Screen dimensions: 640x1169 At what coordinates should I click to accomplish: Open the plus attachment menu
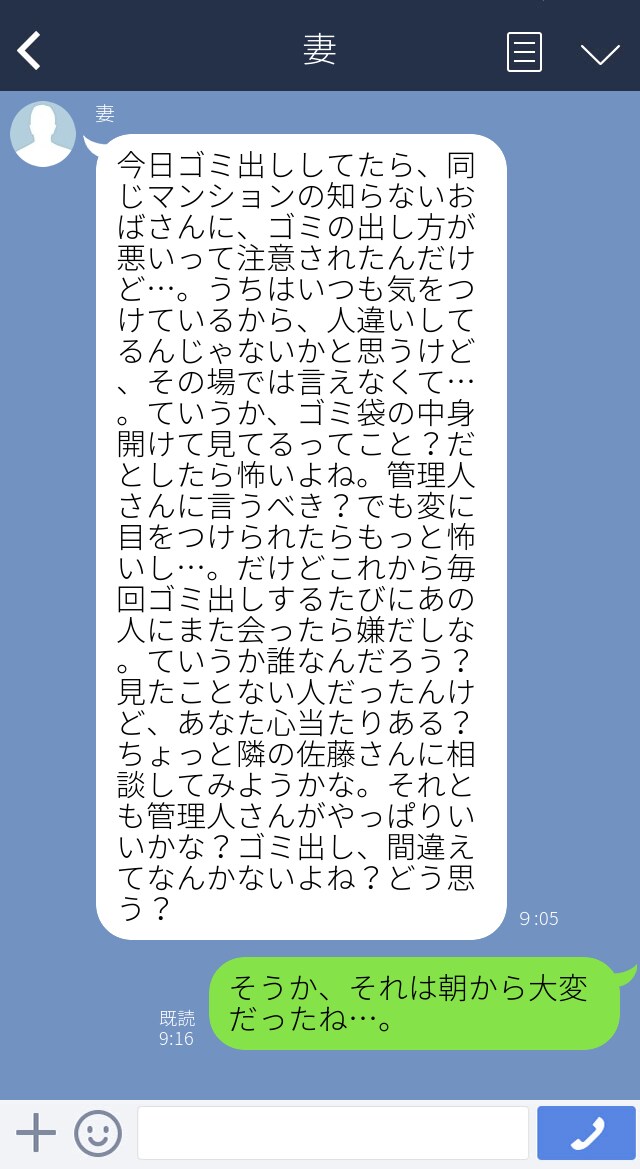coord(36,1133)
